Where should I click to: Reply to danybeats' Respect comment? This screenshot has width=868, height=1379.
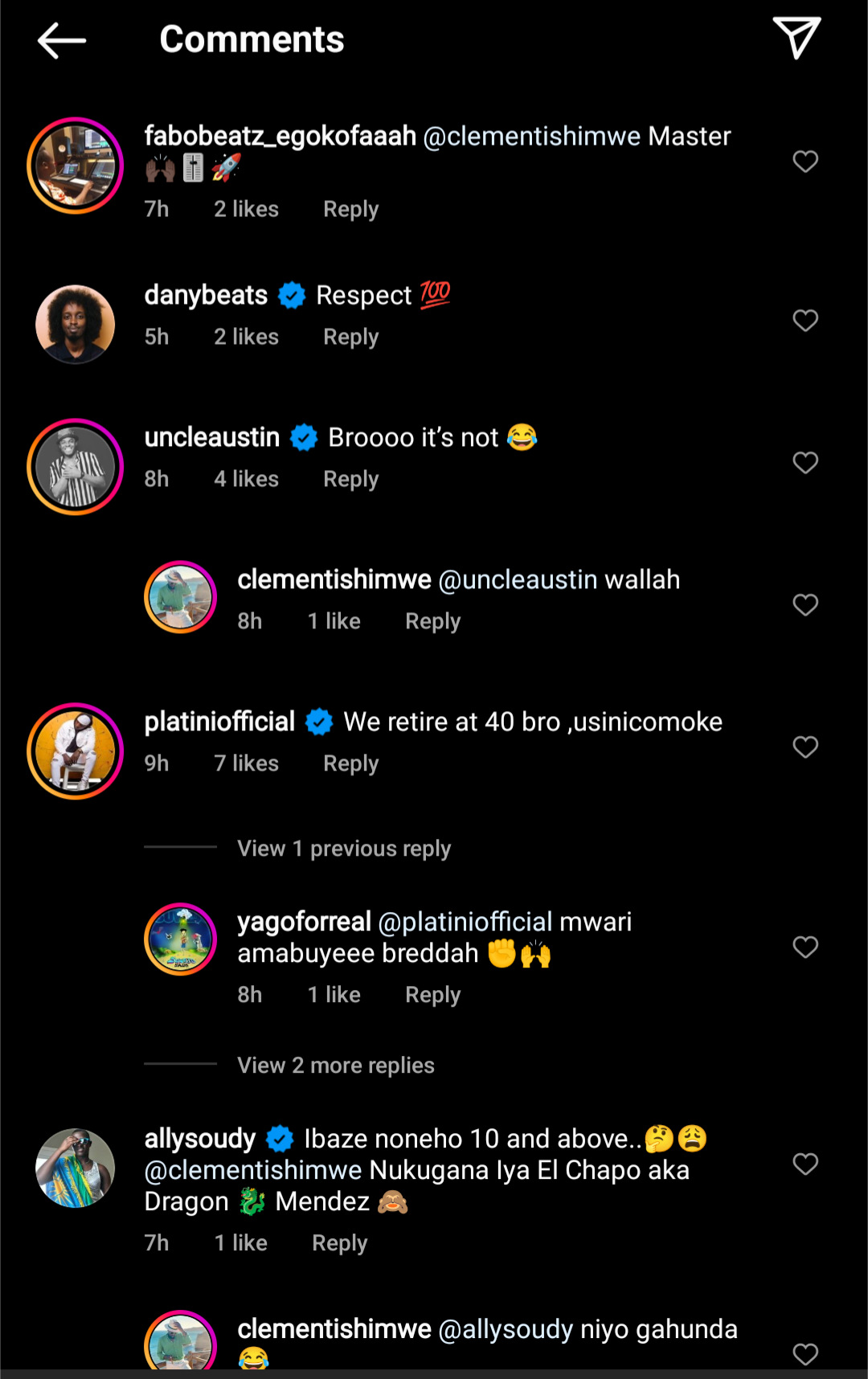[x=350, y=337]
